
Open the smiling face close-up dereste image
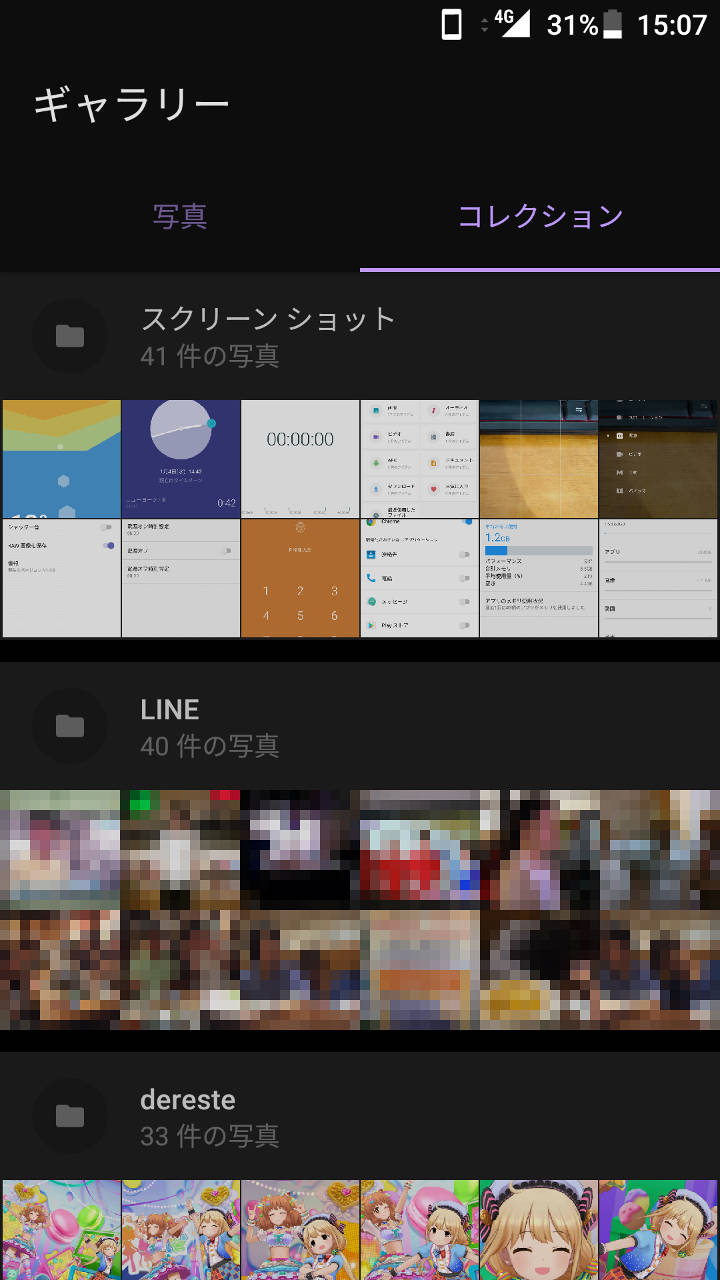click(x=538, y=1230)
